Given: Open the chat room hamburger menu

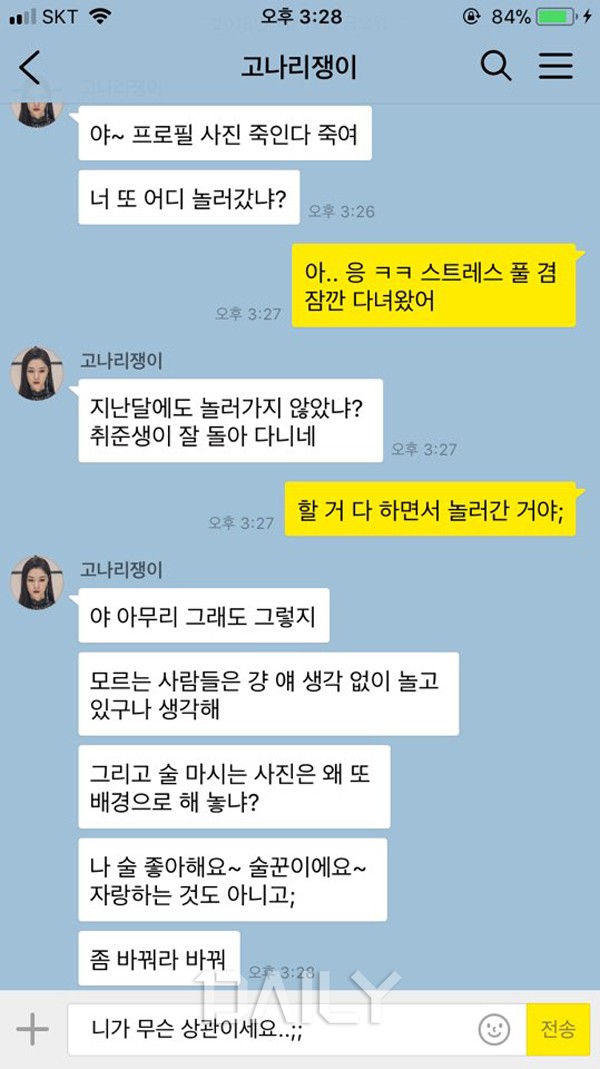Looking at the screenshot, I should click(556, 67).
